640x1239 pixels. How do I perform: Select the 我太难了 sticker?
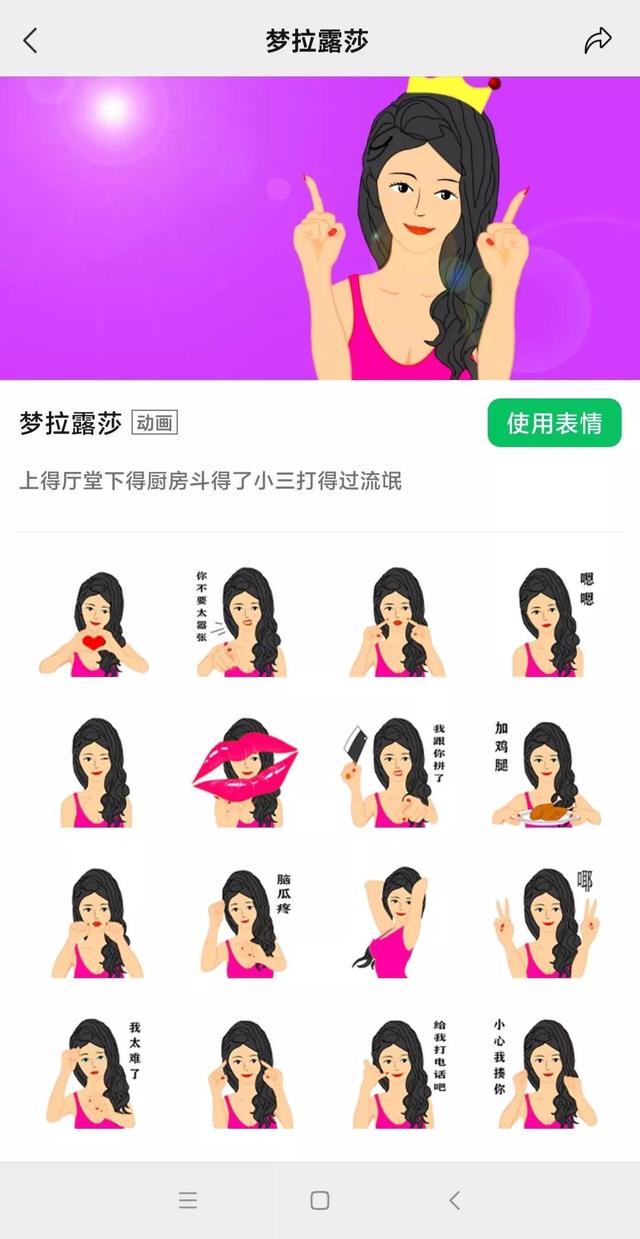click(x=94, y=1073)
